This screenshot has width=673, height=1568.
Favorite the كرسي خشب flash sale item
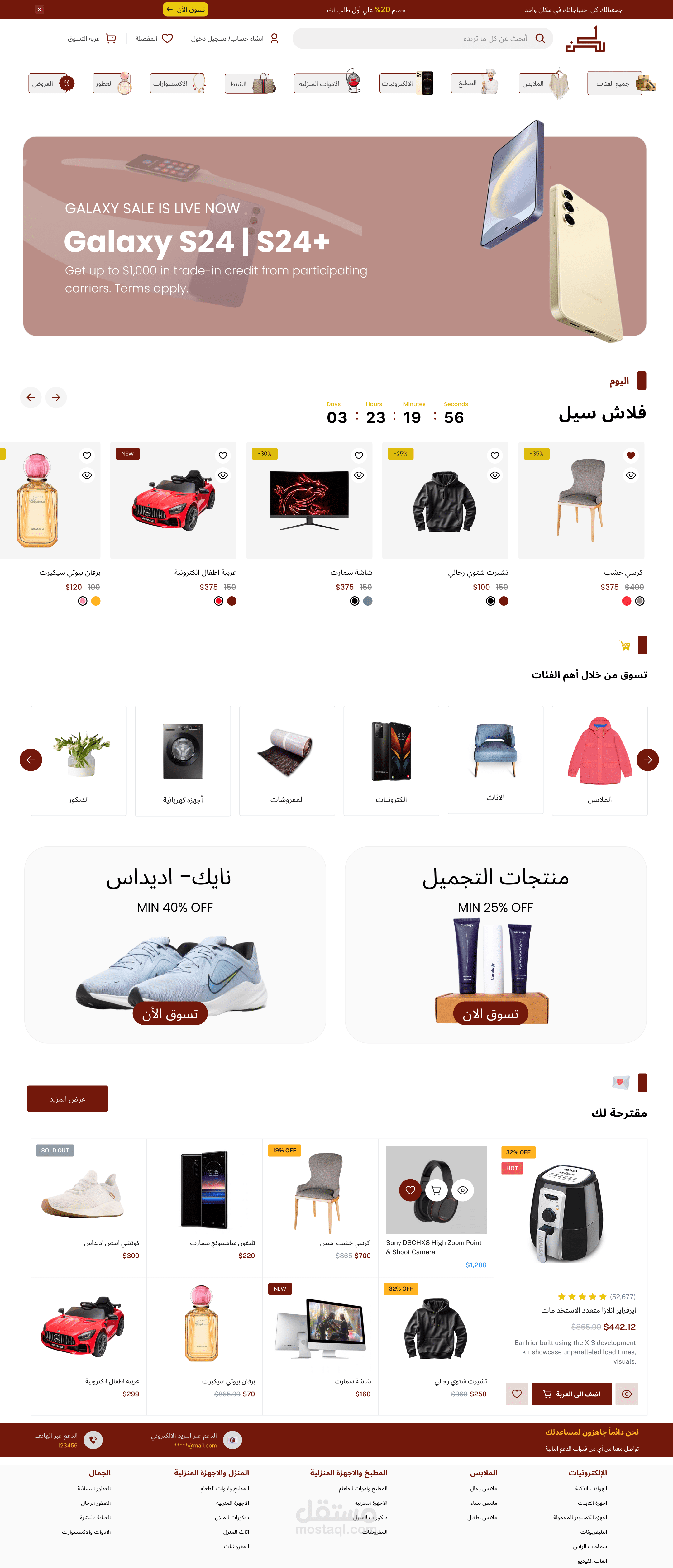pyautogui.click(x=630, y=455)
